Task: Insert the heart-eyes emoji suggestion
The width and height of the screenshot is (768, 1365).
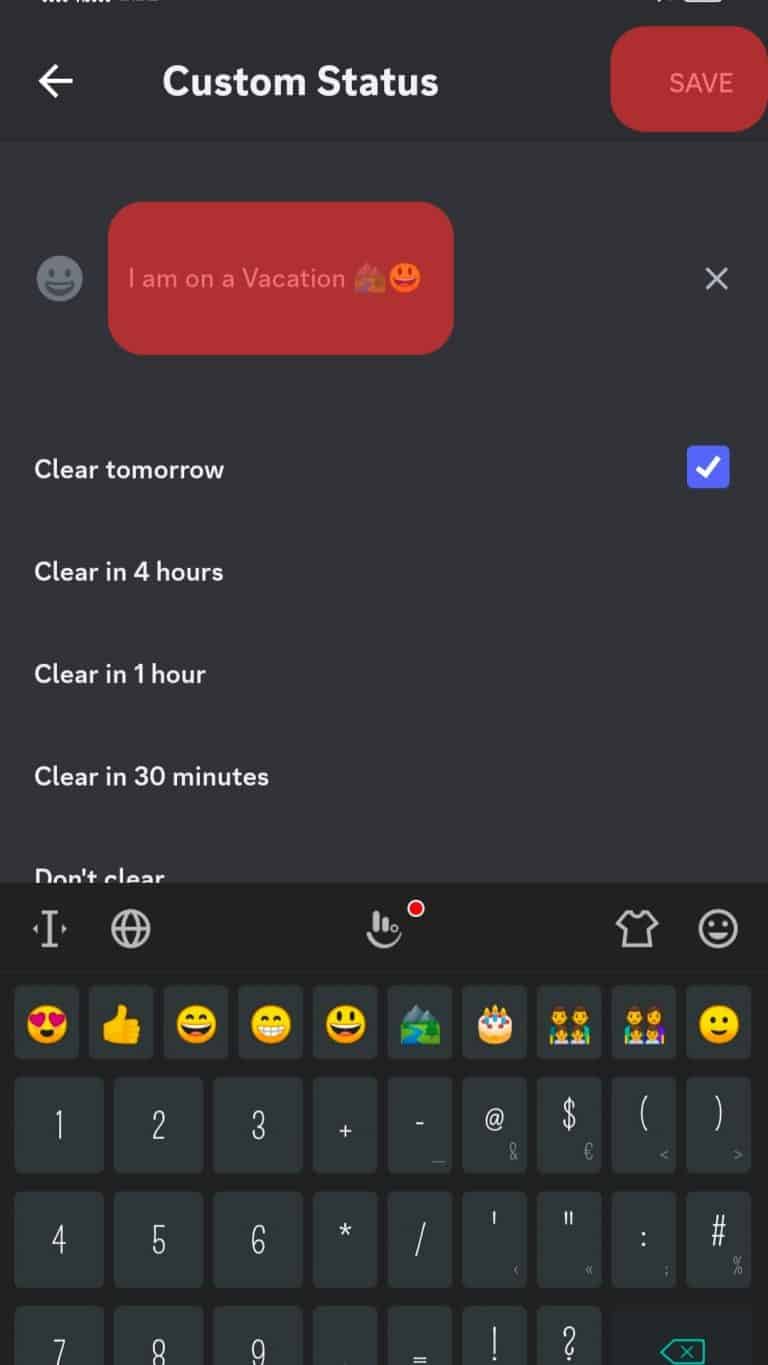Action: [x=46, y=1021]
